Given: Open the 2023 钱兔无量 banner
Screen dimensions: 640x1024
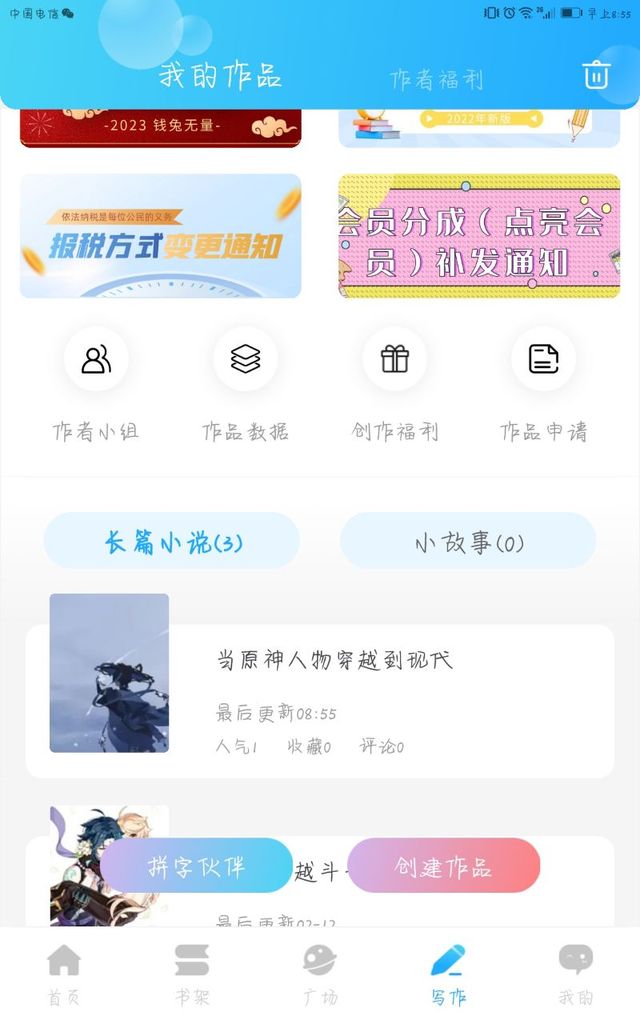Looking at the screenshot, I should 161,128.
